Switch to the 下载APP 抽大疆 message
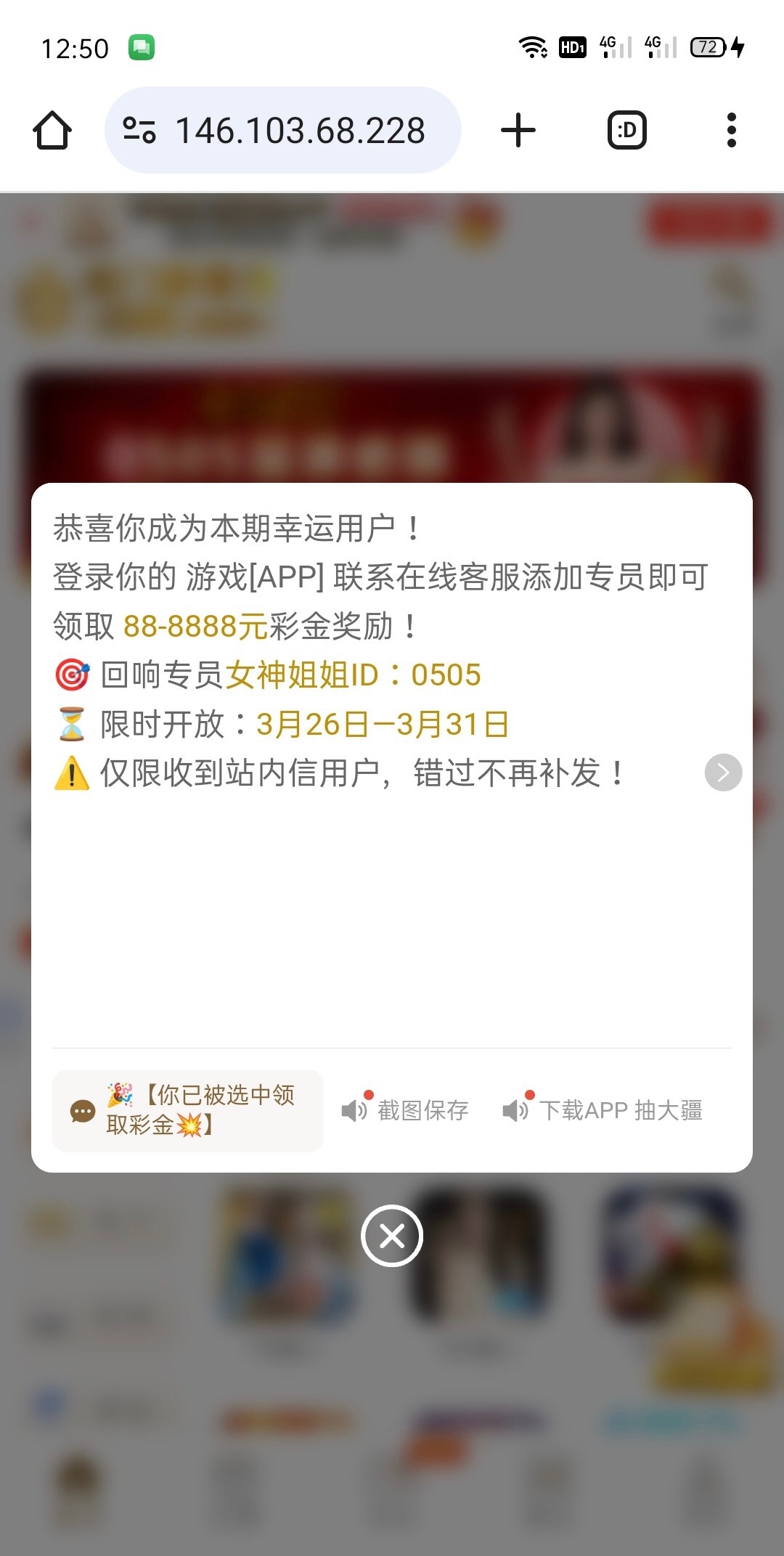The height and width of the screenshot is (1556, 784). [603, 1110]
